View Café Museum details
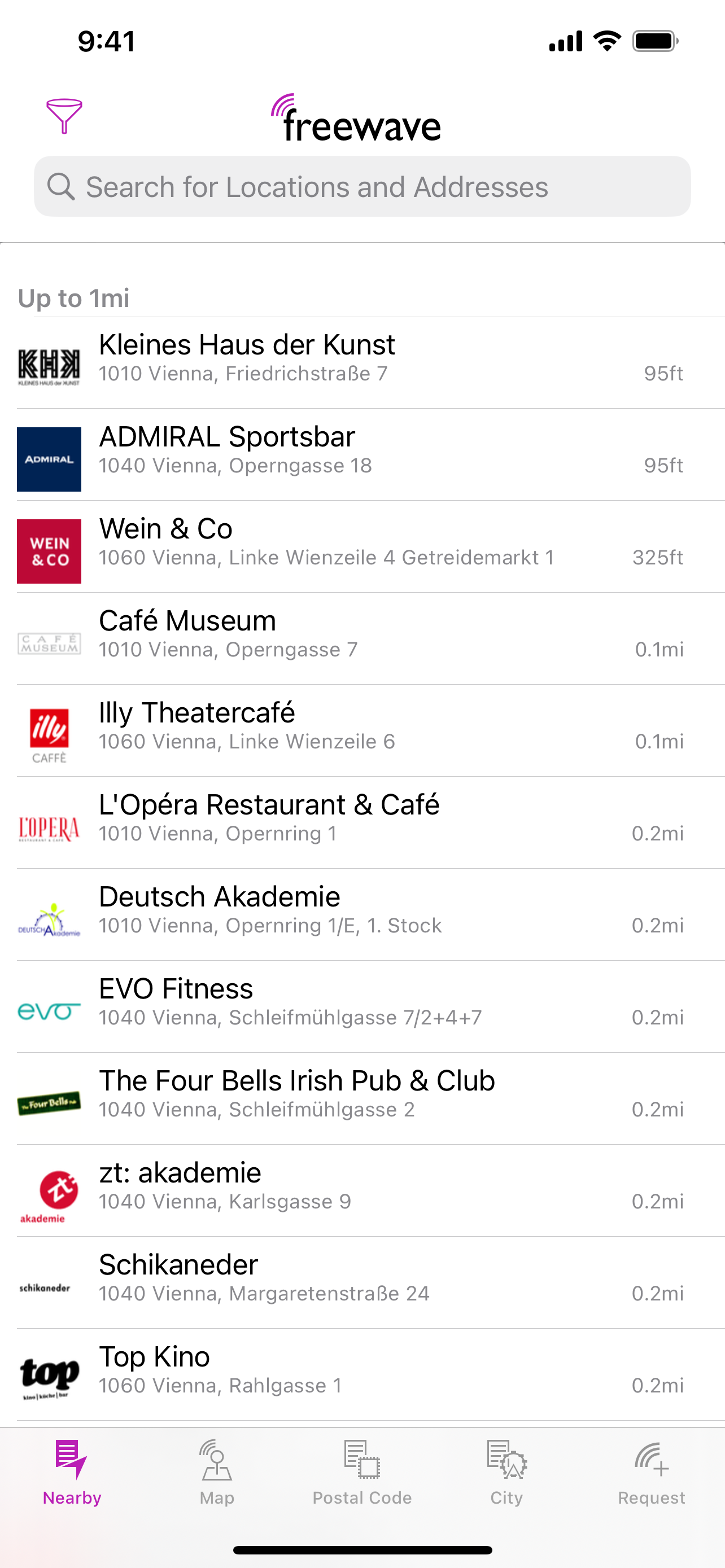Image resolution: width=725 pixels, height=1568 pixels. pyautogui.click(x=362, y=638)
